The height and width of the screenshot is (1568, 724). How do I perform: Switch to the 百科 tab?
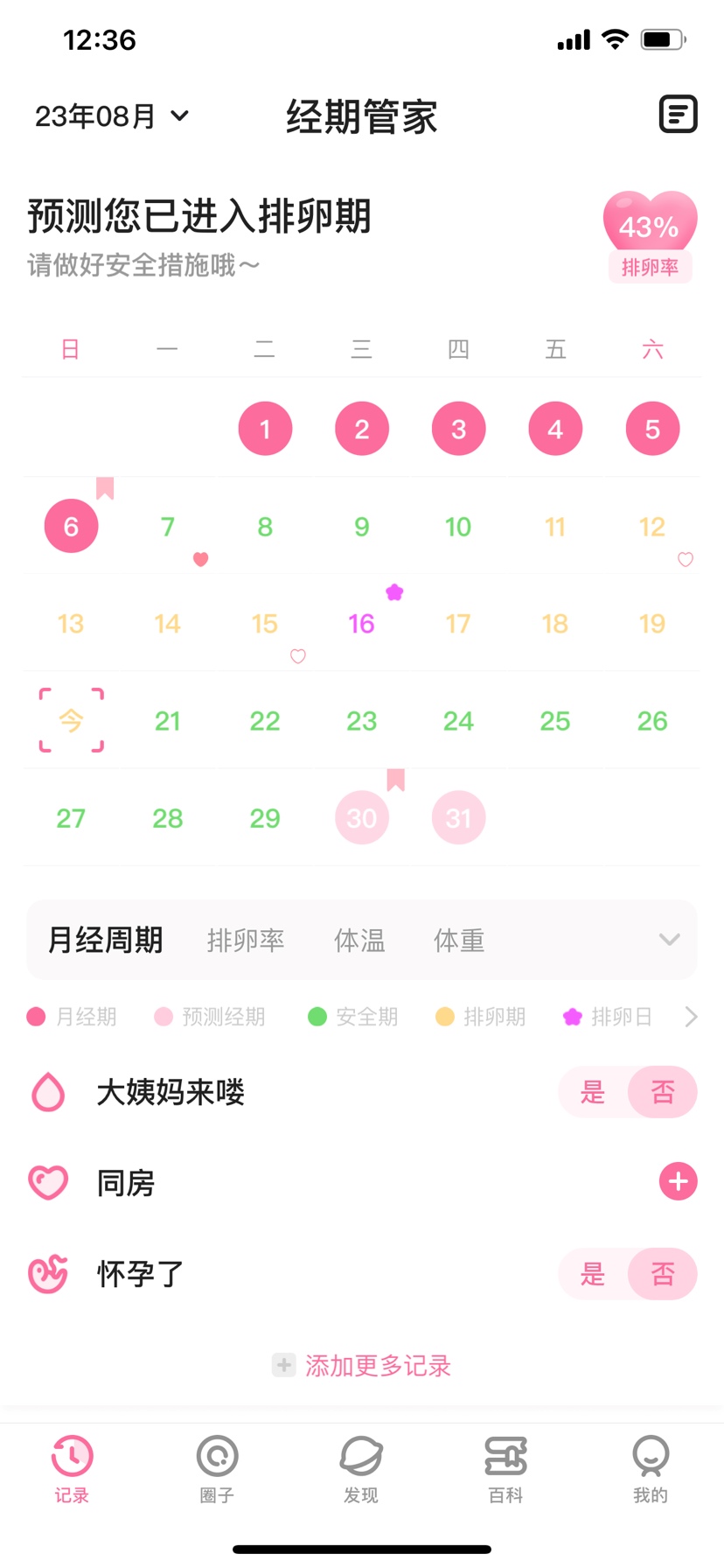point(505,1468)
